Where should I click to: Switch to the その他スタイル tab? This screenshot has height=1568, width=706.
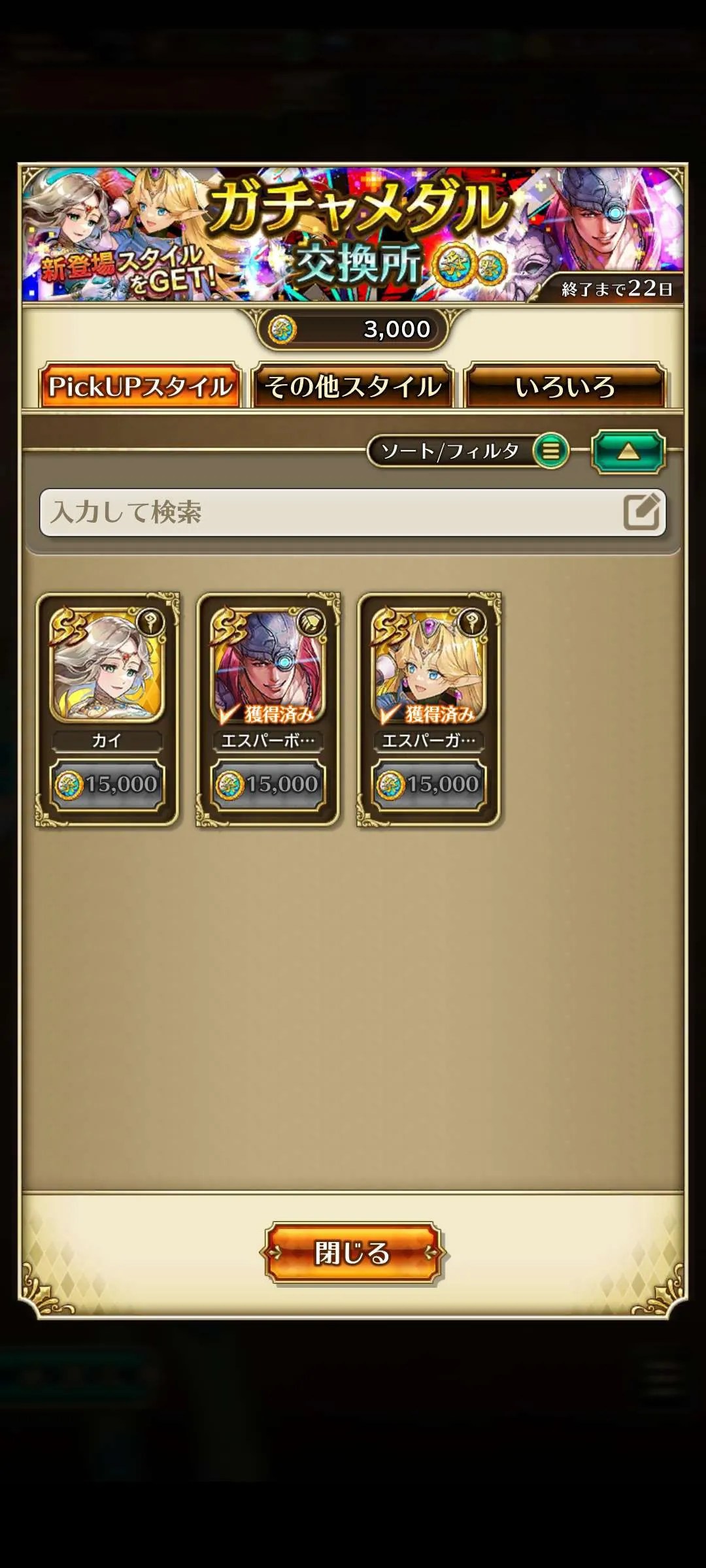tap(353, 386)
